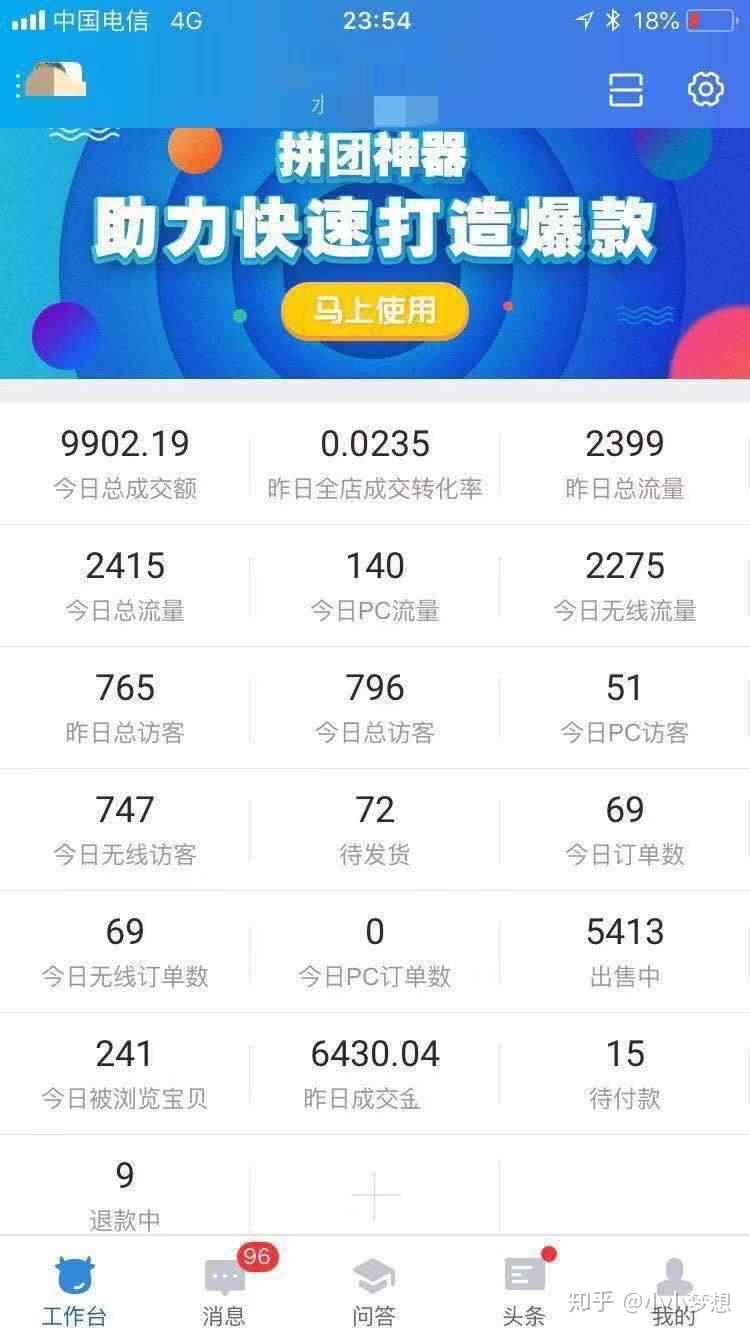750x1334 pixels.
Task: Open the 待发货 orders tile
Action: [375, 829]
